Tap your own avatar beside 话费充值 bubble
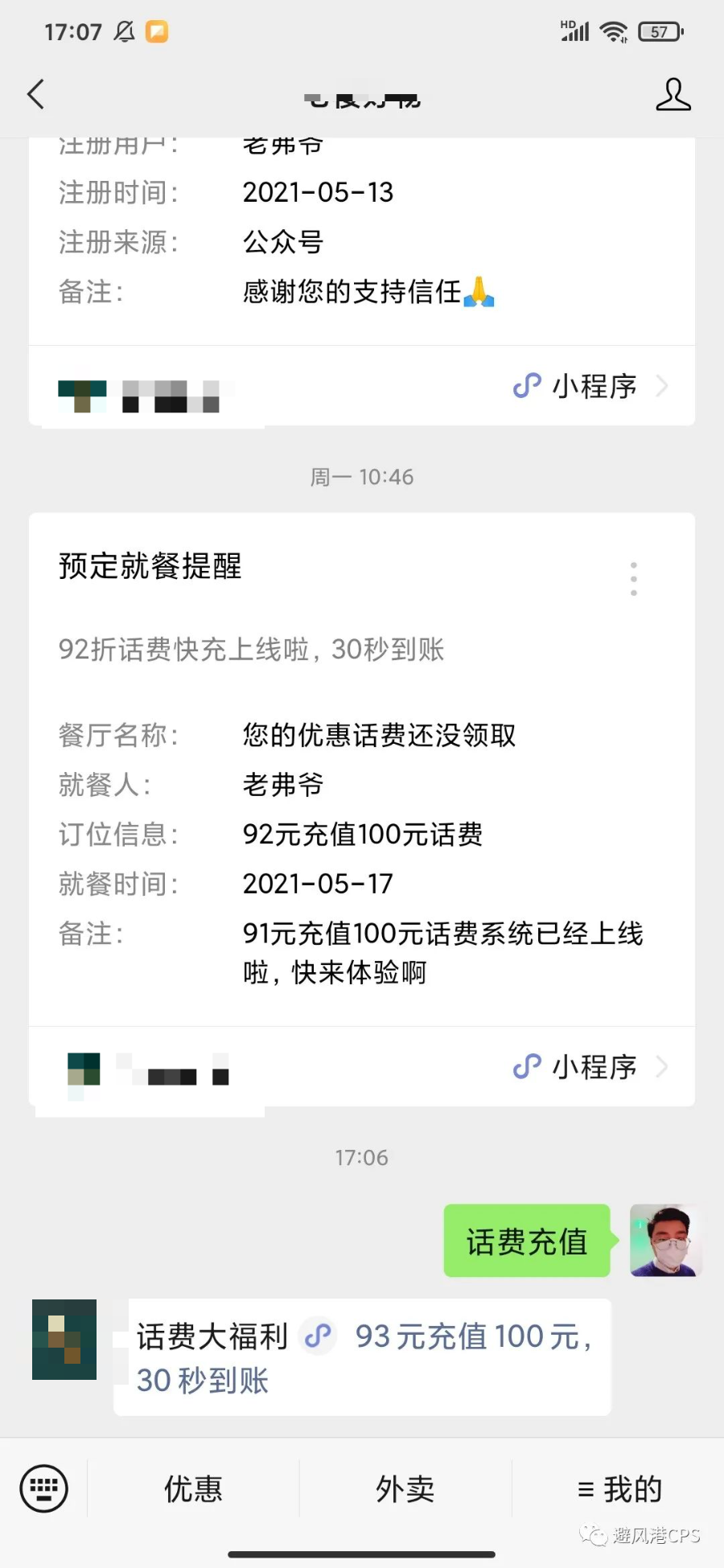Screen dimensions: 724x1568 [x=665, y=1241]
